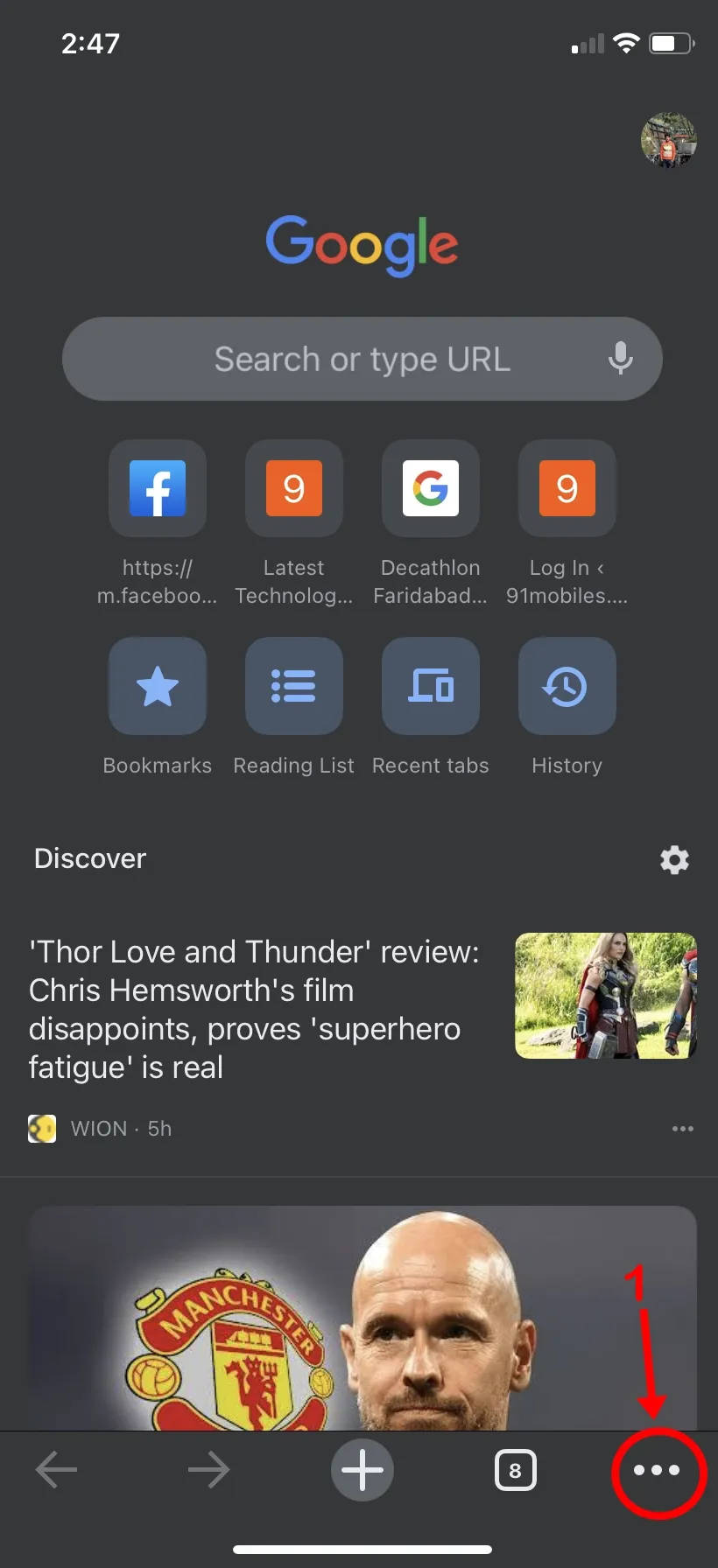Open Discover feed settings gear
Image resolution: width=718 pixels, height=1568 pixels.
point(673,859)
